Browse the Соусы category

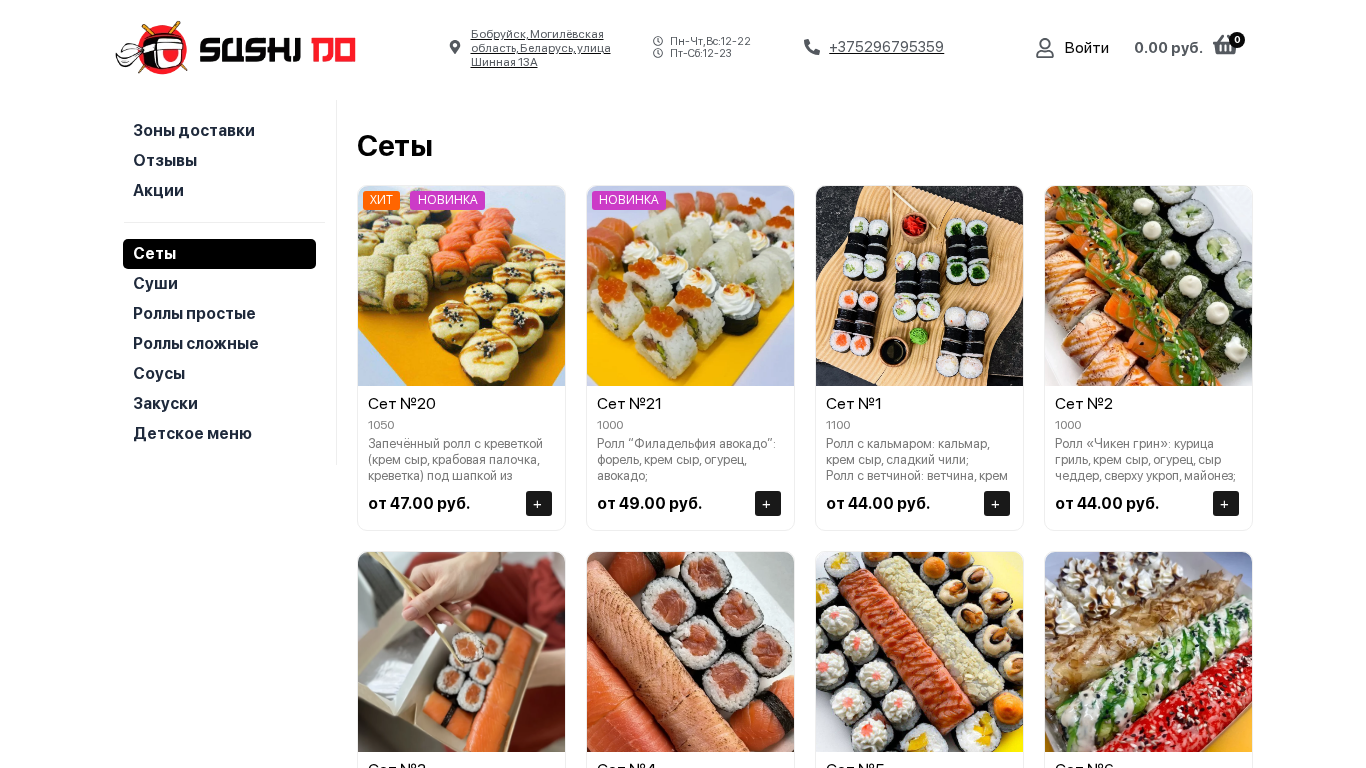pos(159,374)
